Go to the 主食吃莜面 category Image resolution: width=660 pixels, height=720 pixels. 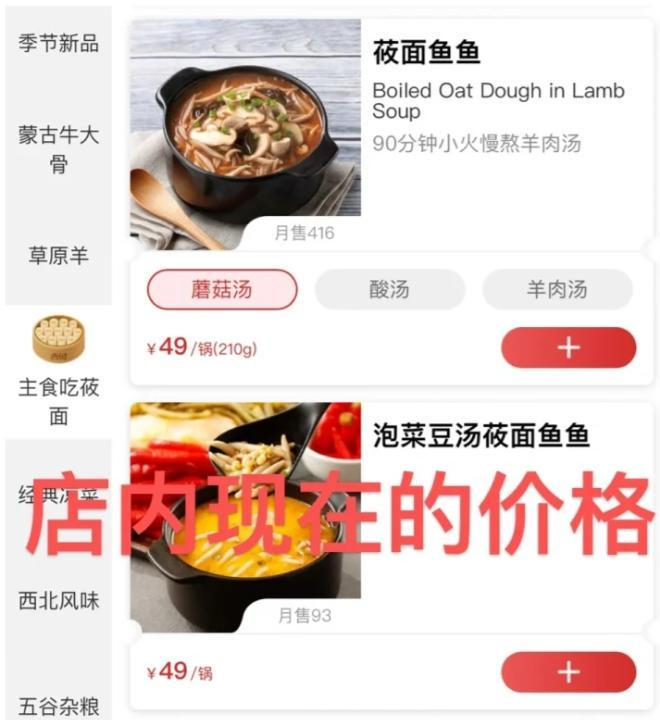click(58, 372)
